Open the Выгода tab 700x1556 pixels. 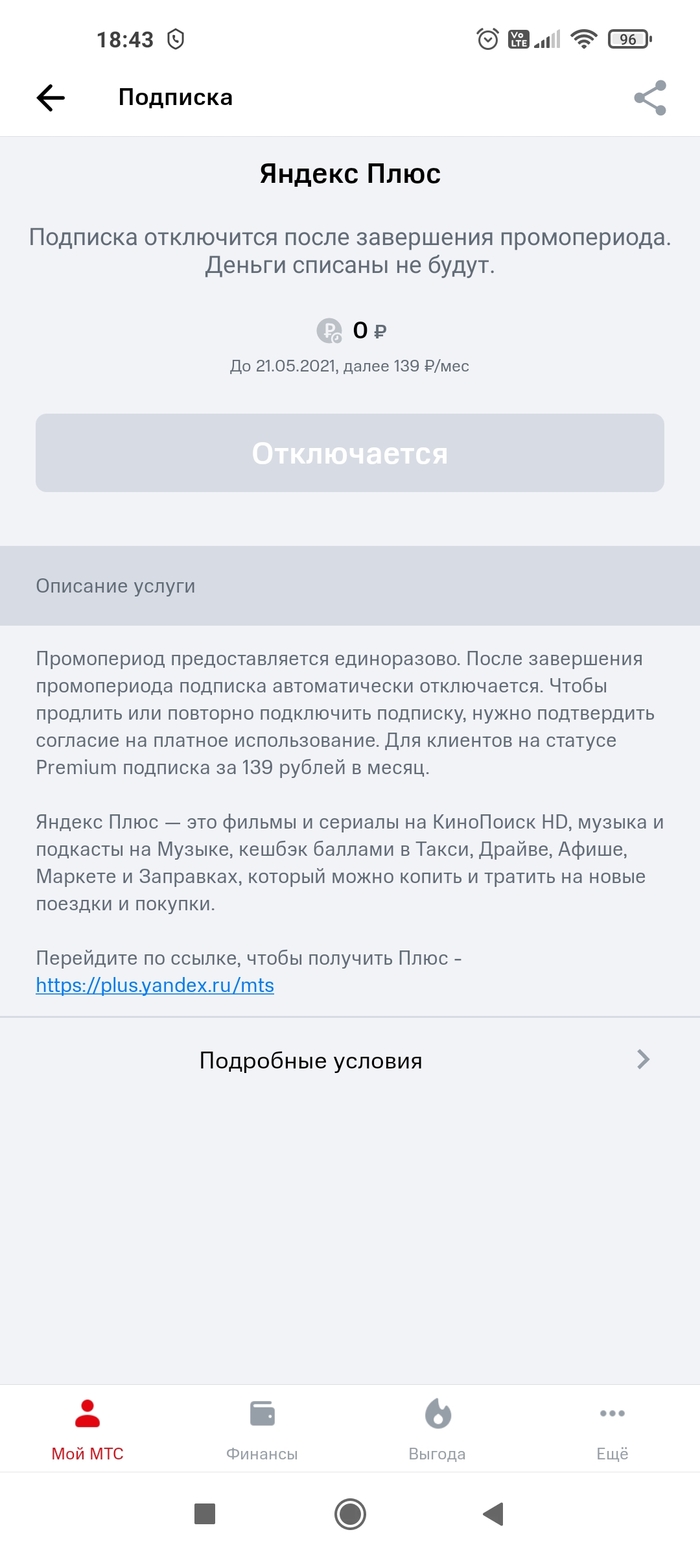[437, 1430]
